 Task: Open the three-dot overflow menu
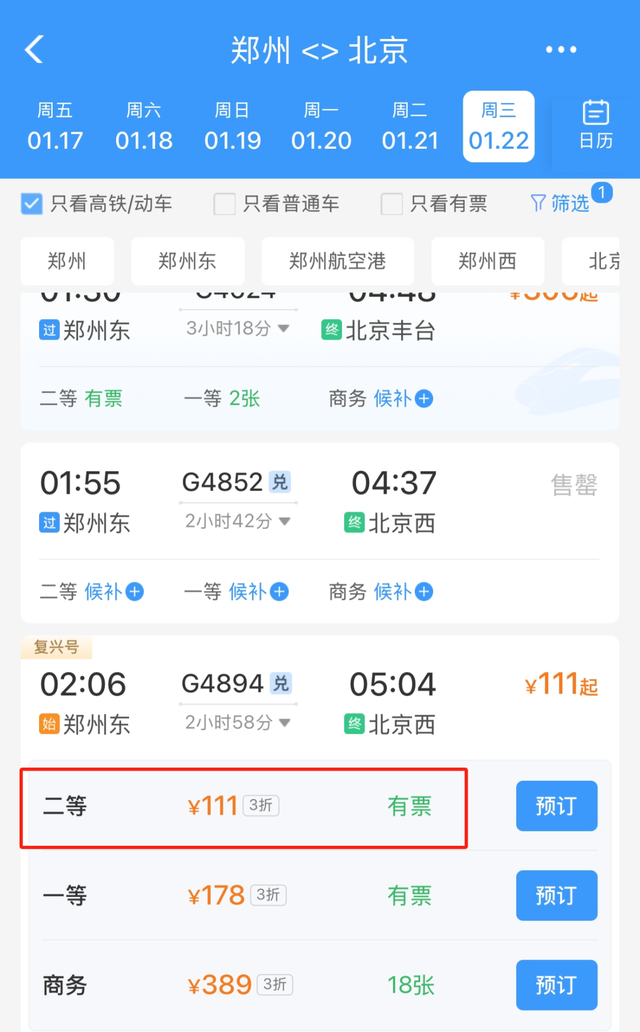coord(561,49)
